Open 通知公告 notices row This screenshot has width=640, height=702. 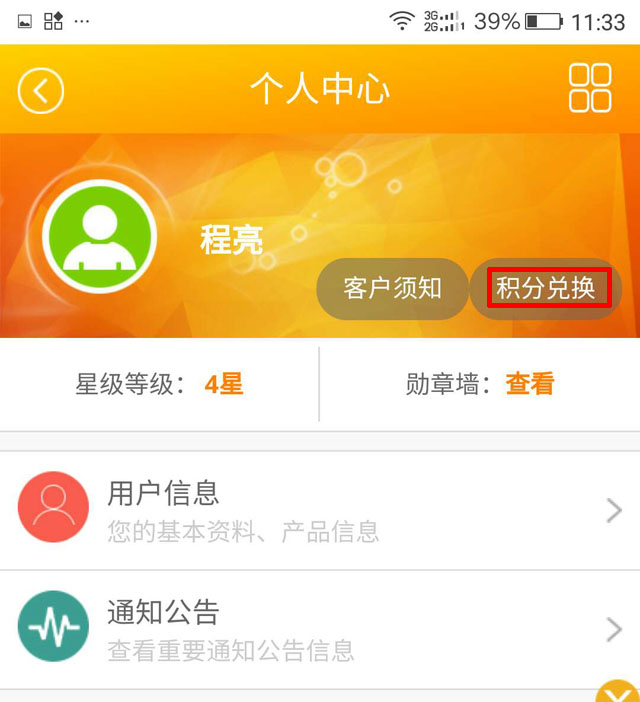point(320,629)
